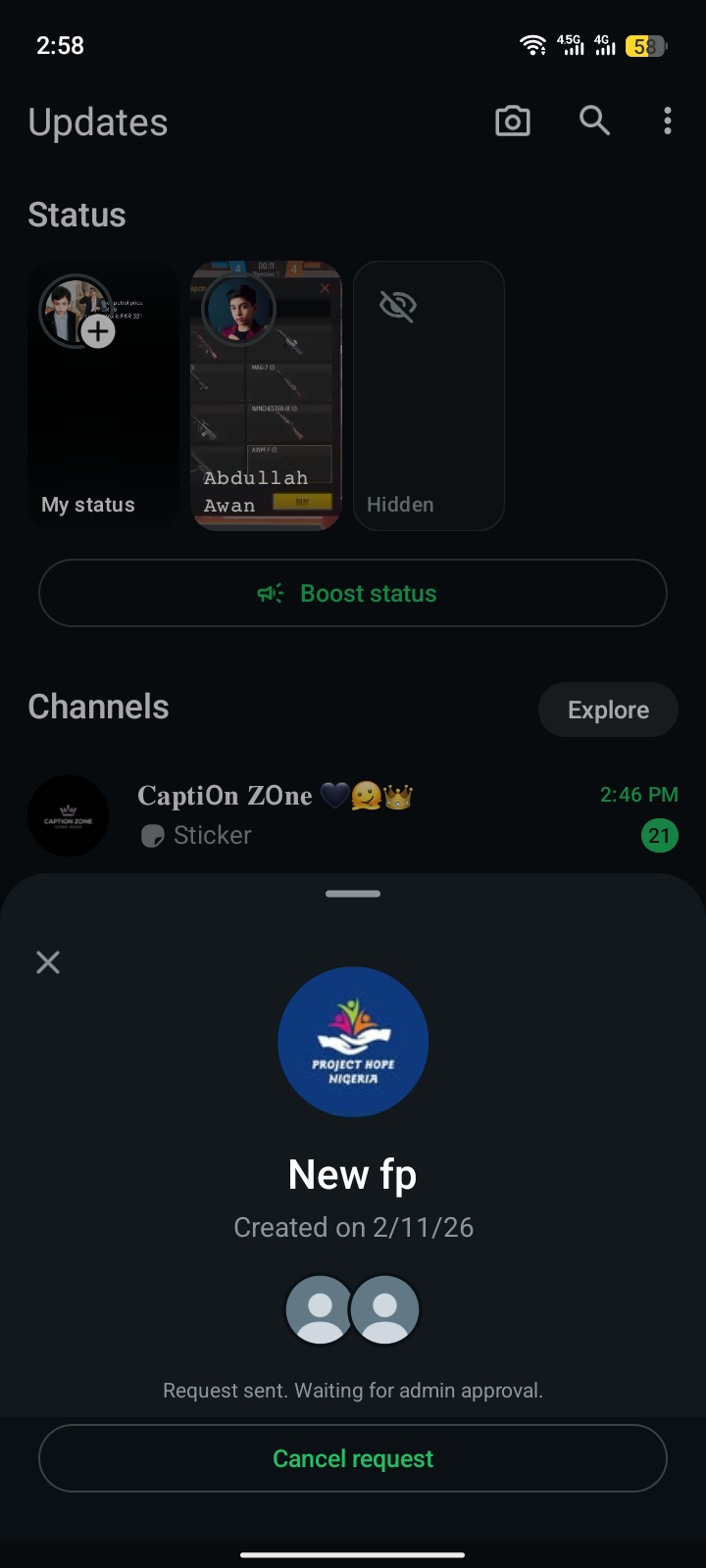This screenshot has height=1568, width=706.
Task: Open the overflow menu
Action: pyautogui.click(x=668, y=122)
